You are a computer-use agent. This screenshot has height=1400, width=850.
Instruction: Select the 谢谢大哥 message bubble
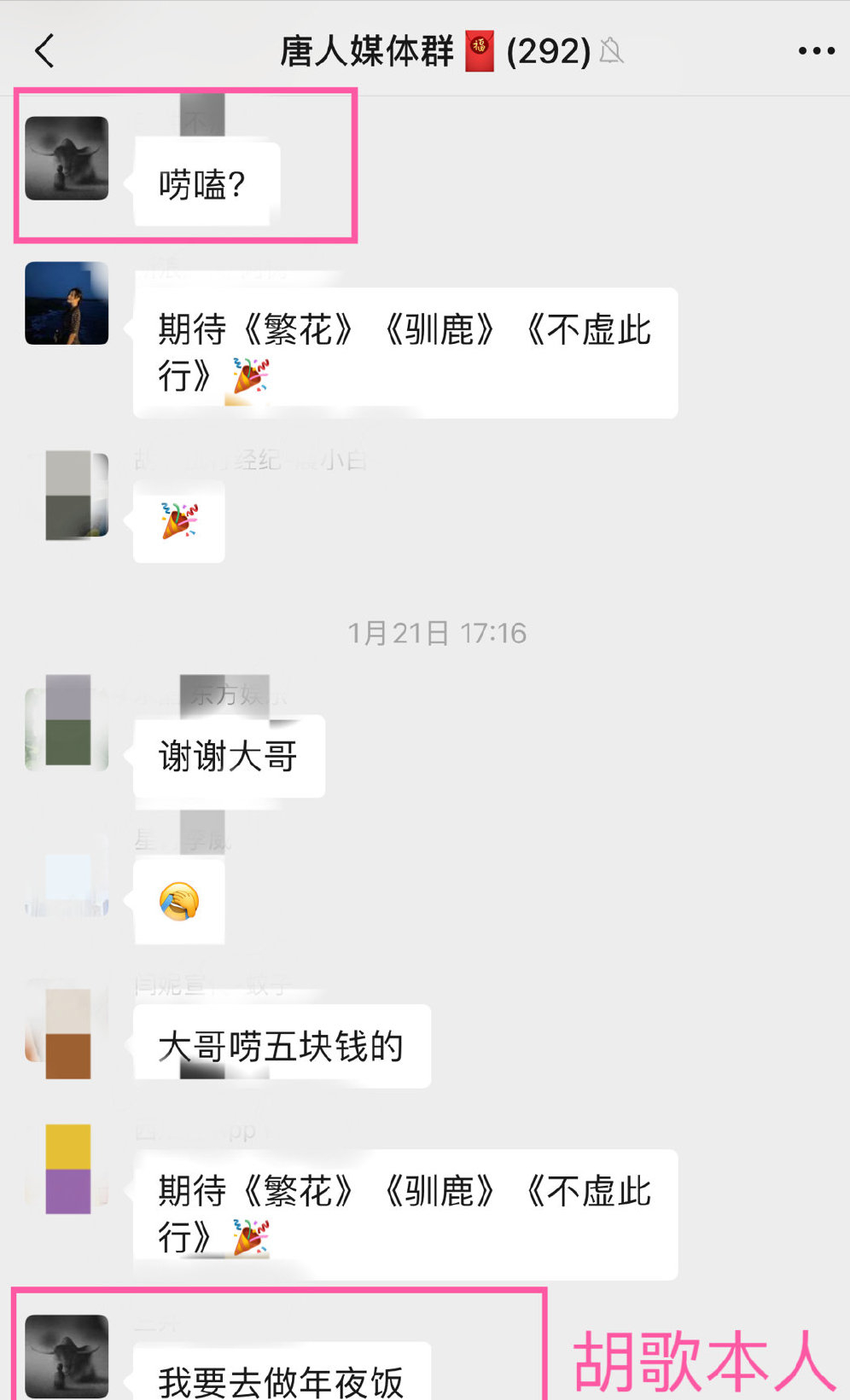[x=228, y=757]
